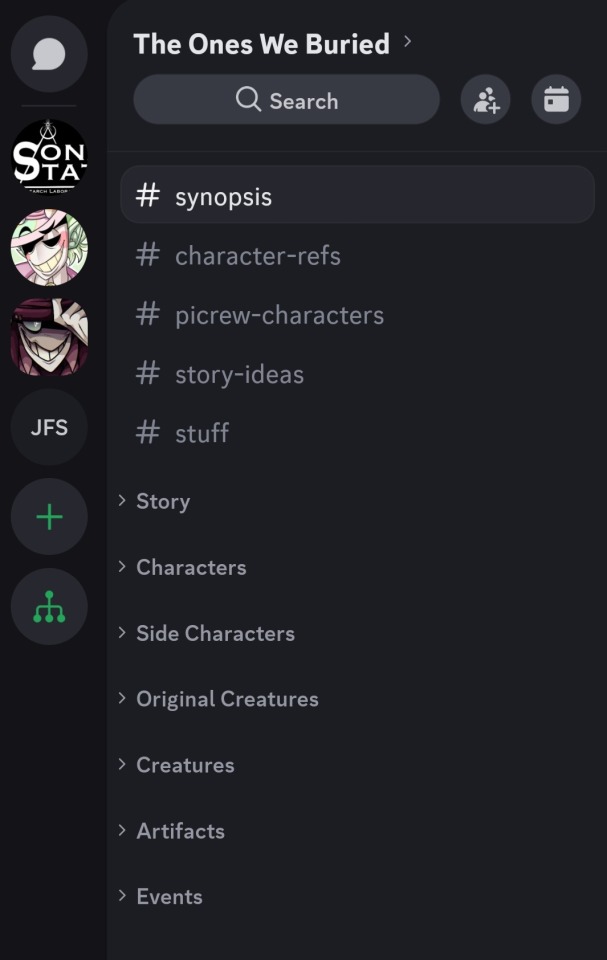Screen dimensions: 607x960
Task: Expand the Side Characters category
Action: pos(214,634)
